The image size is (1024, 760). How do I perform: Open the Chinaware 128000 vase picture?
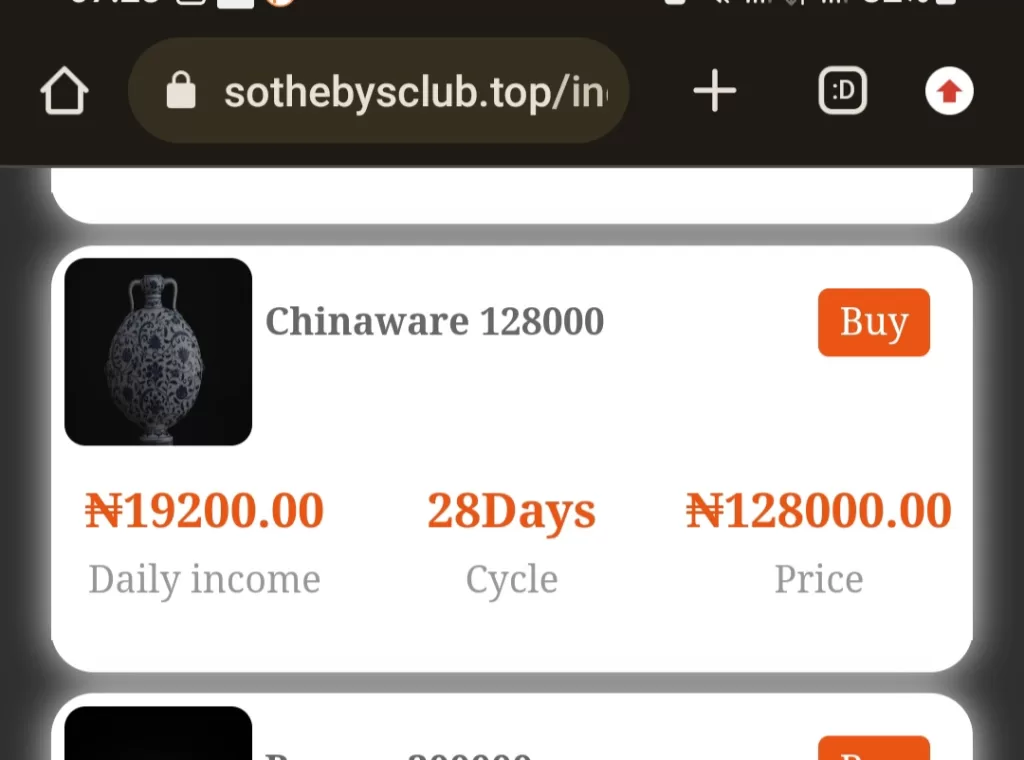158,352
